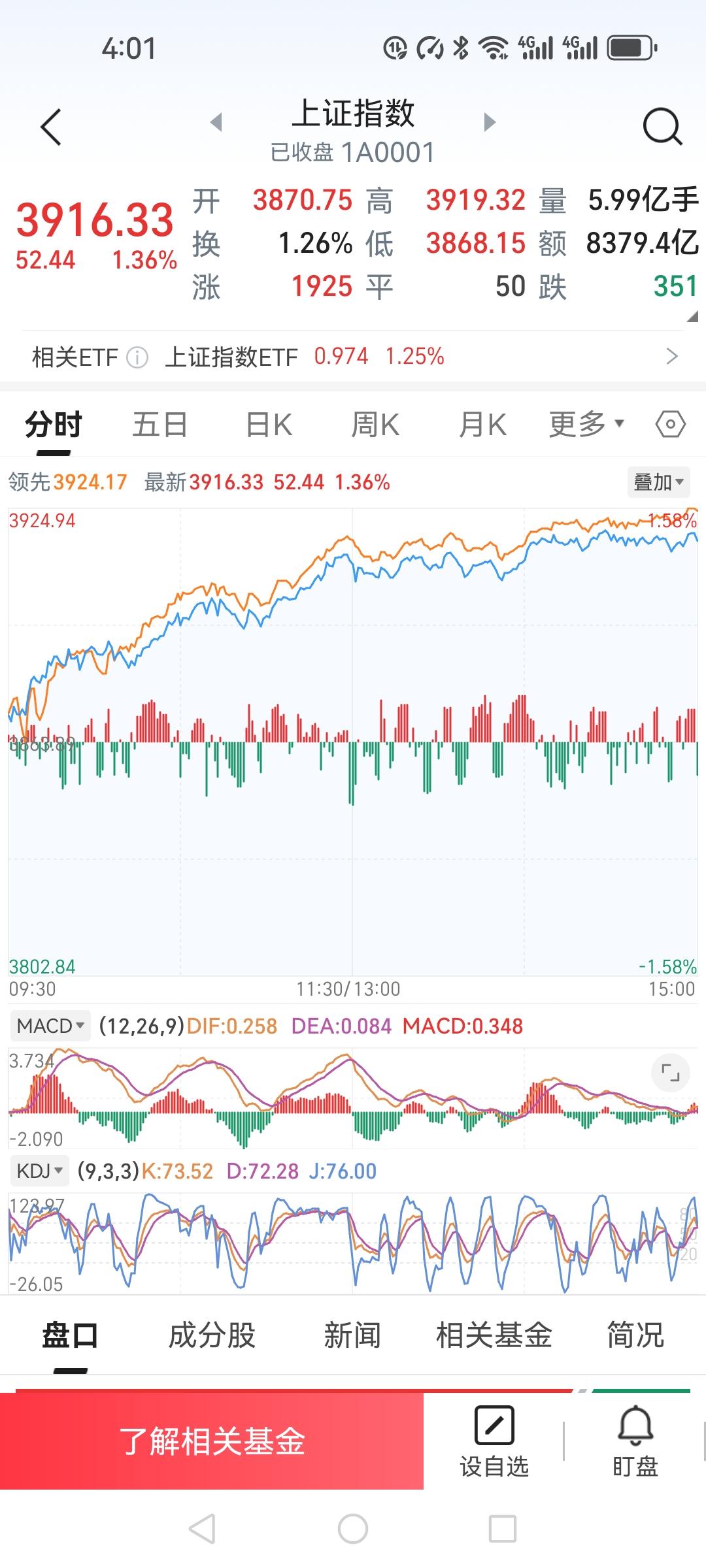The width and height of the screenshot is (706, 1568).
Task: Change the KDJ indicator dropdown
Action: pyautogui.click(x=39, y=1171)
